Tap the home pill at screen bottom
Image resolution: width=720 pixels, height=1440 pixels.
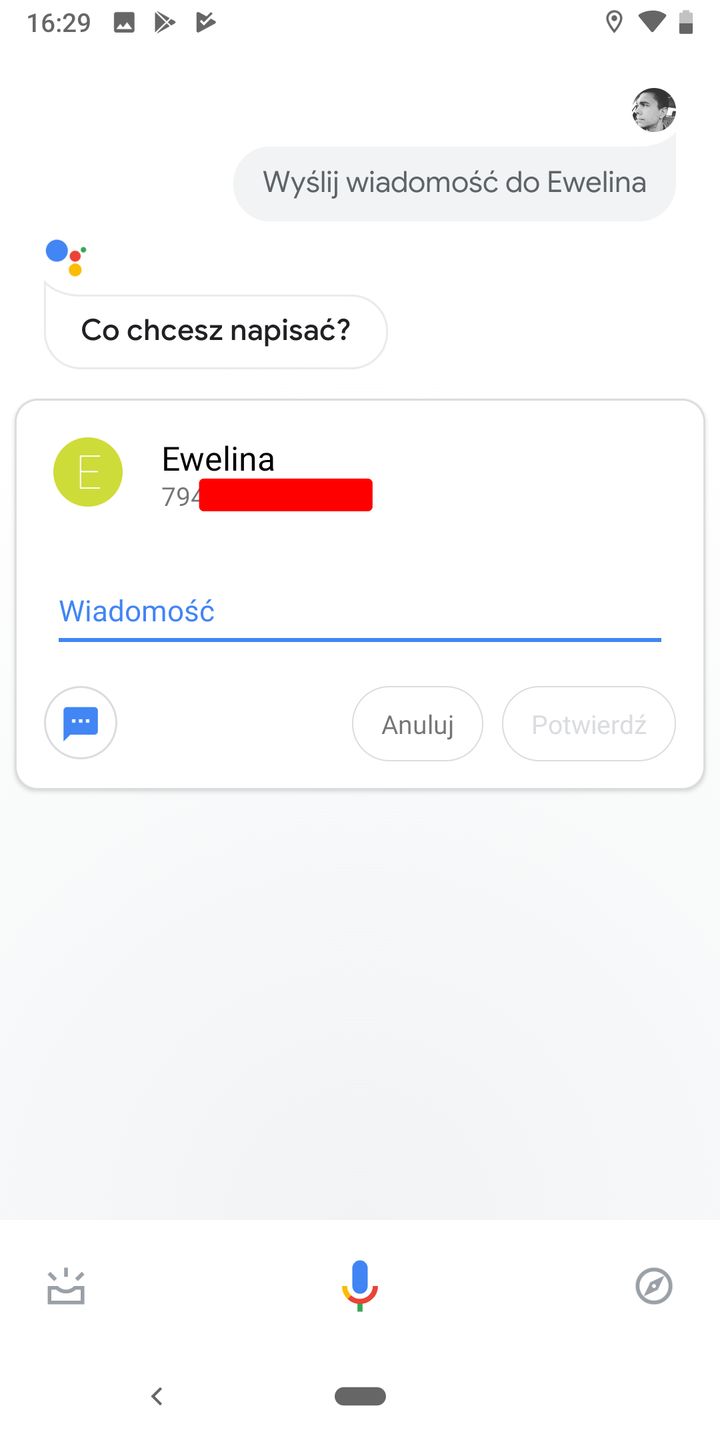tap(360, 1396)
